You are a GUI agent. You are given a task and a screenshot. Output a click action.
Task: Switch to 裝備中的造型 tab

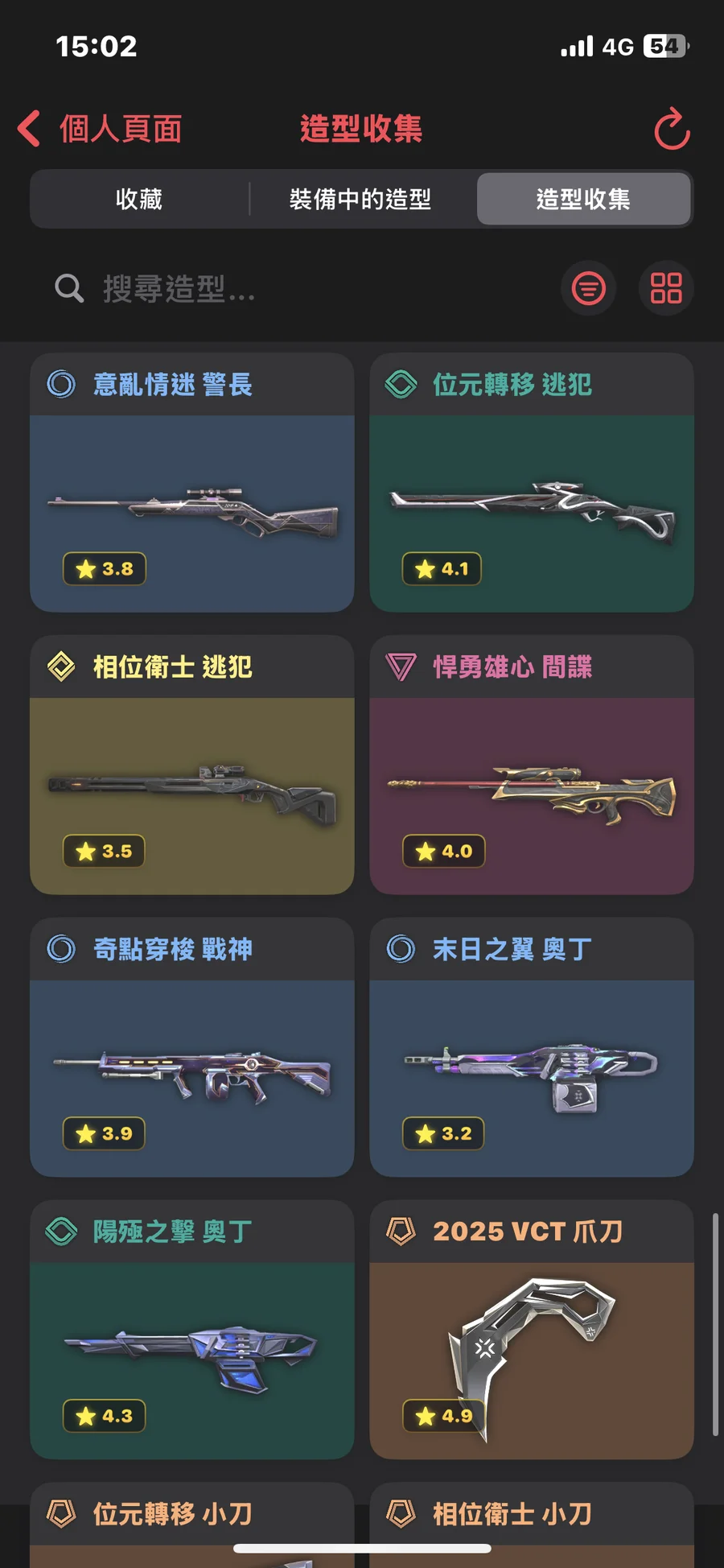[x=360, y=199]
